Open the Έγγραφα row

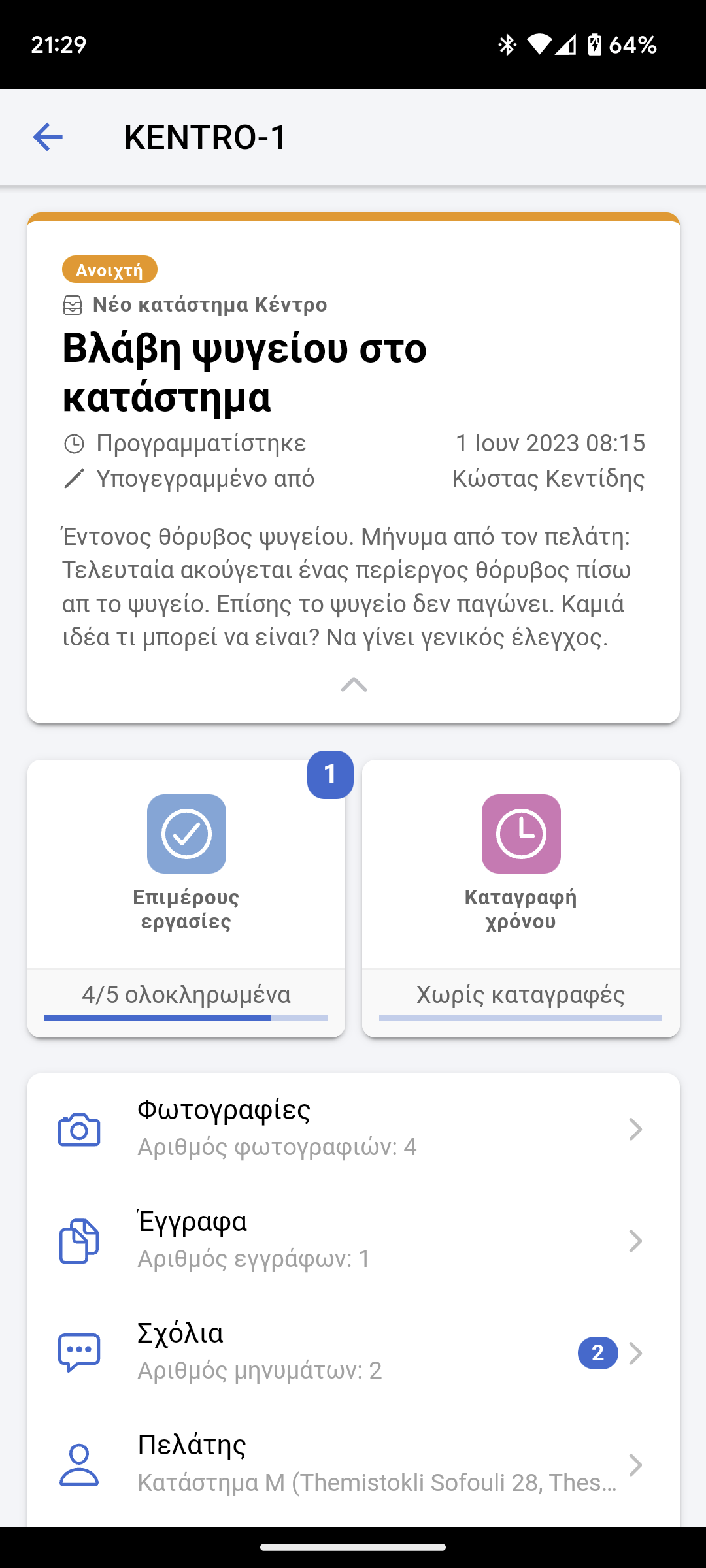[353, 1240]
